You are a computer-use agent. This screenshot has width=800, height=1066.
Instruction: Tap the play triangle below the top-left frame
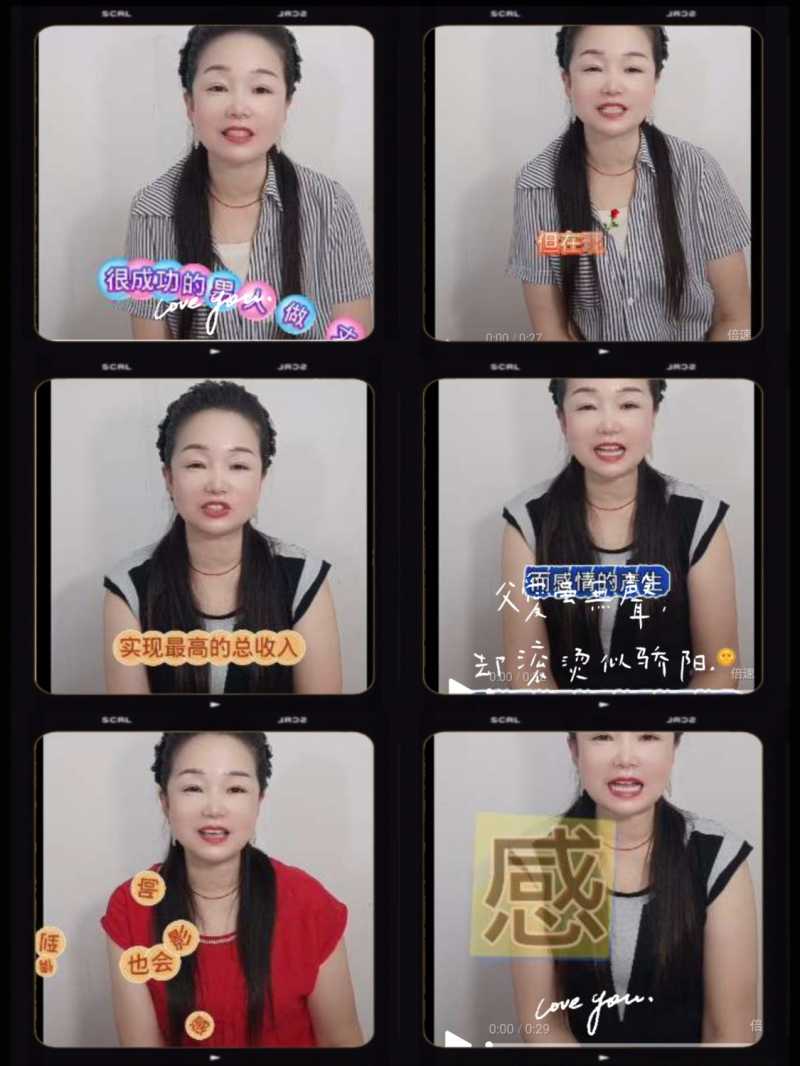point(212,352)
